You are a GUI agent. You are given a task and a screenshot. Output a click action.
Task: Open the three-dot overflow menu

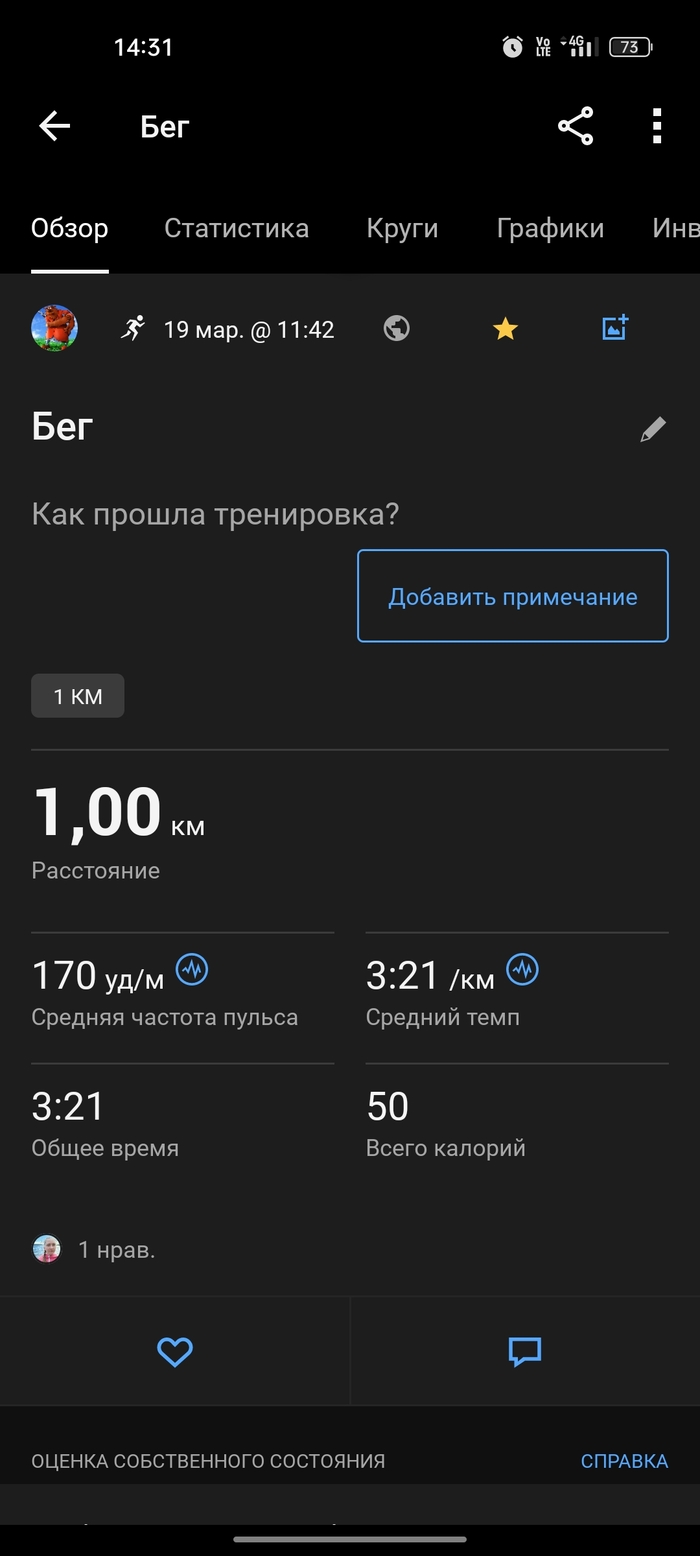pos(656,126)
